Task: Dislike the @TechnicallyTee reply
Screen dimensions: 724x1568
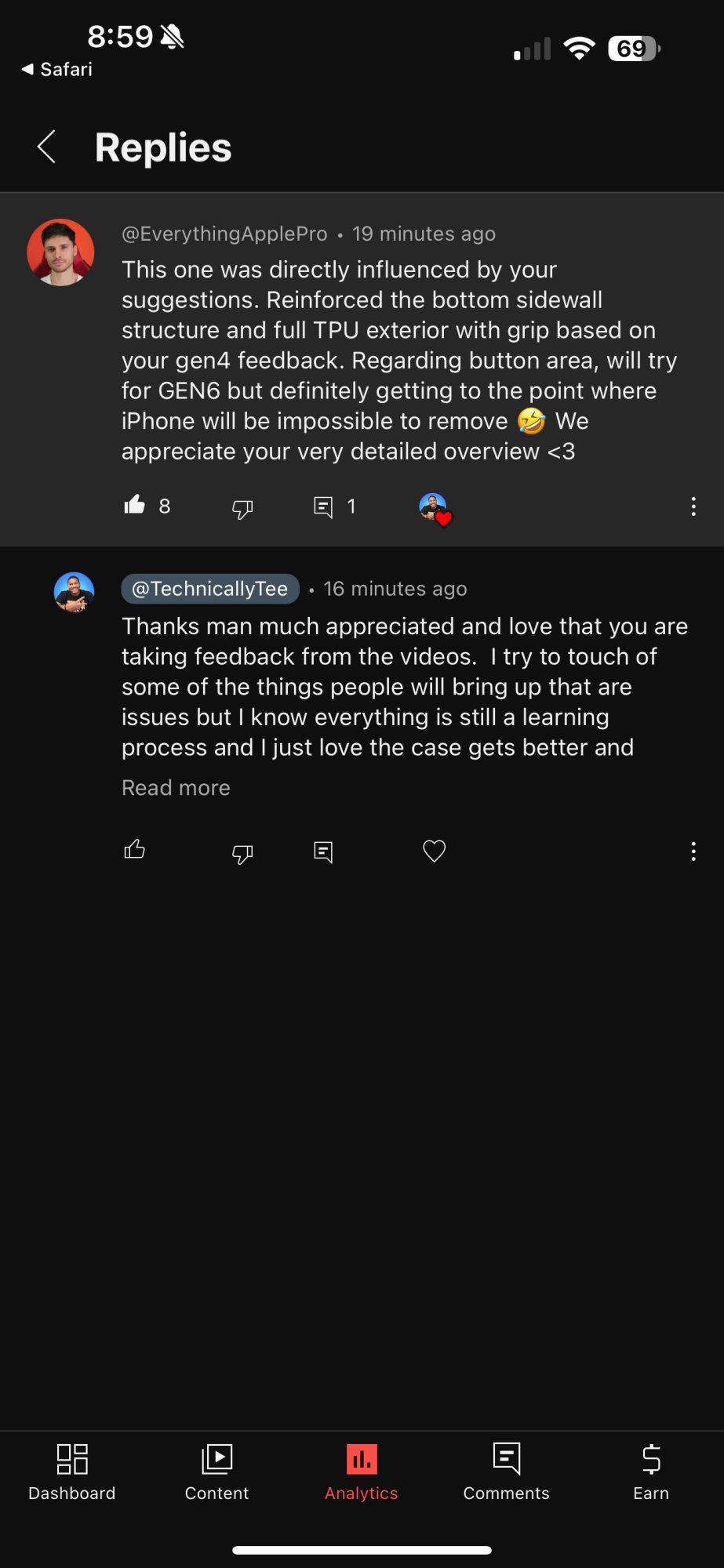Action: tap(242, 852)
